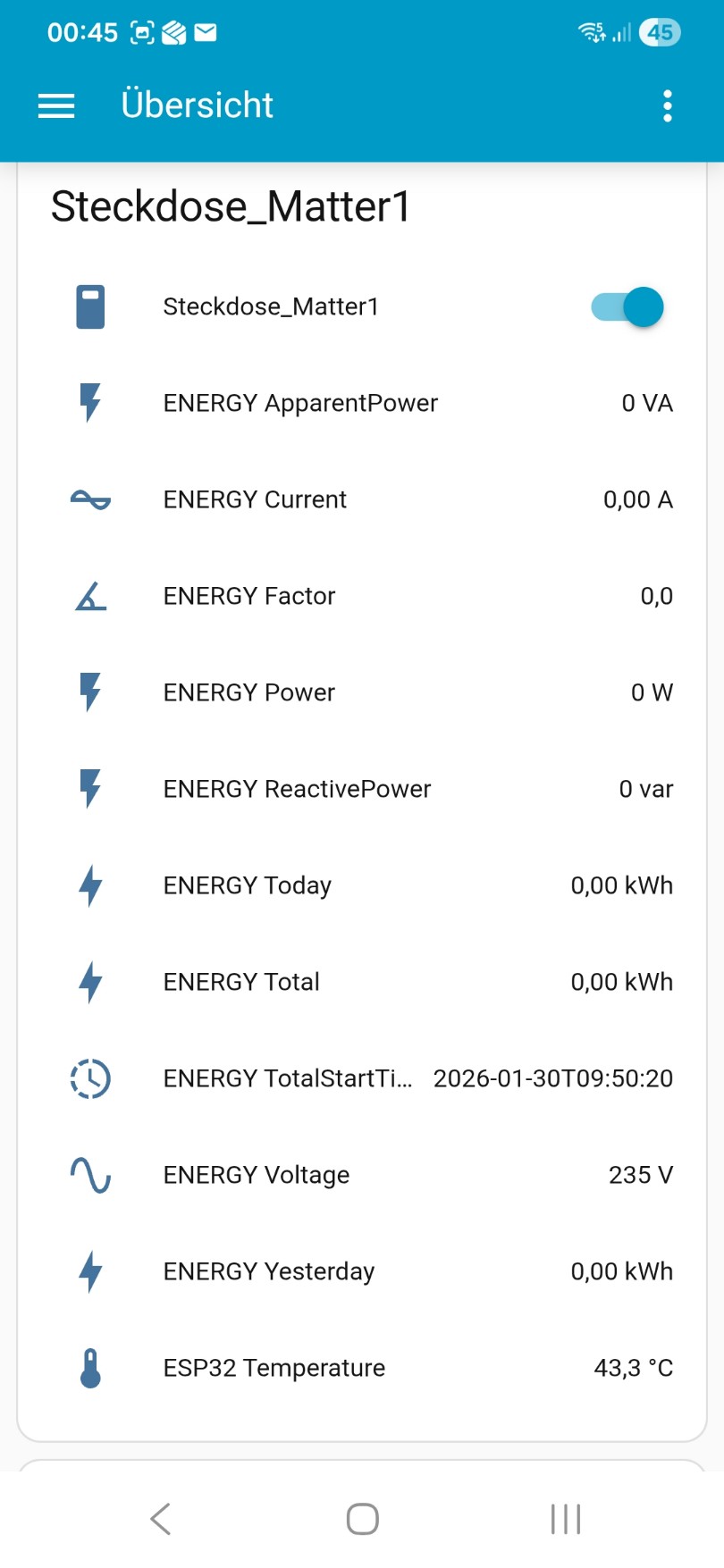The width and height of the screenshot is (724, 1568).
Task: Open the three-dot overflow menu
Action: point(667,105)
